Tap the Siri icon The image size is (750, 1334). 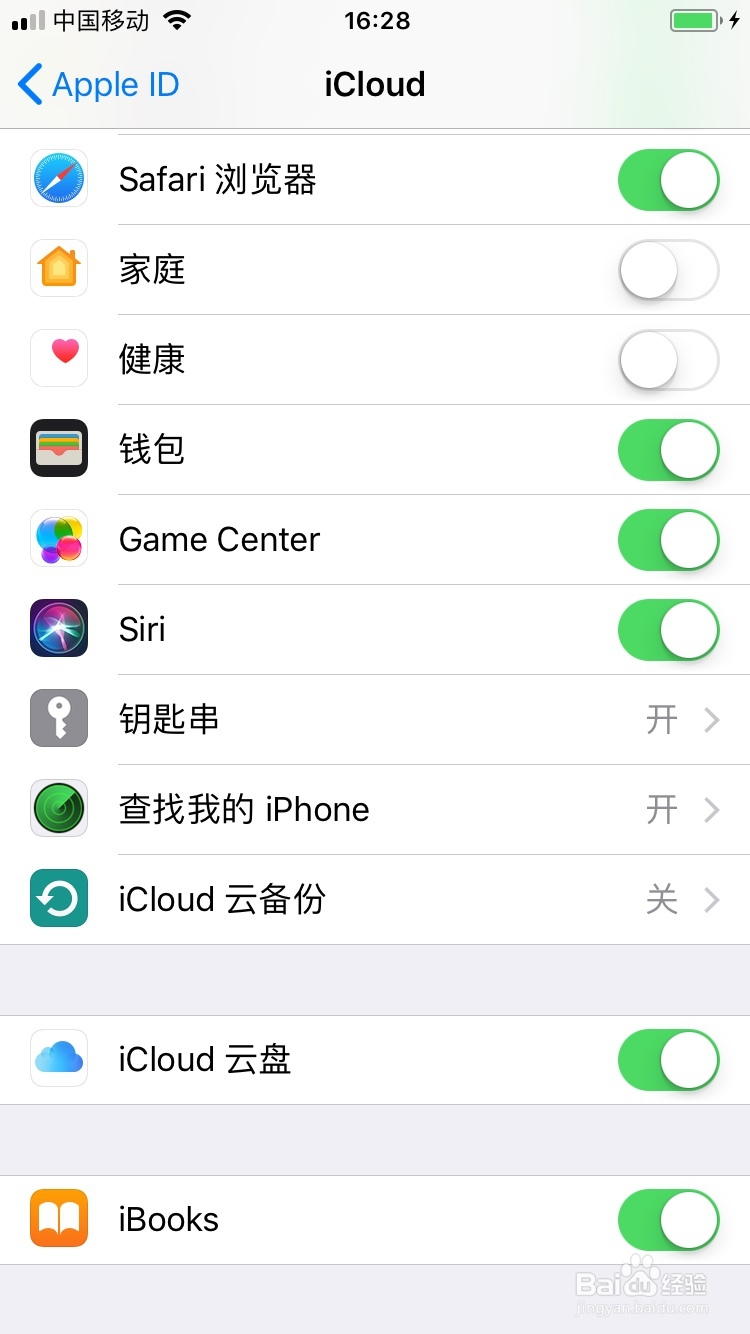58,629
